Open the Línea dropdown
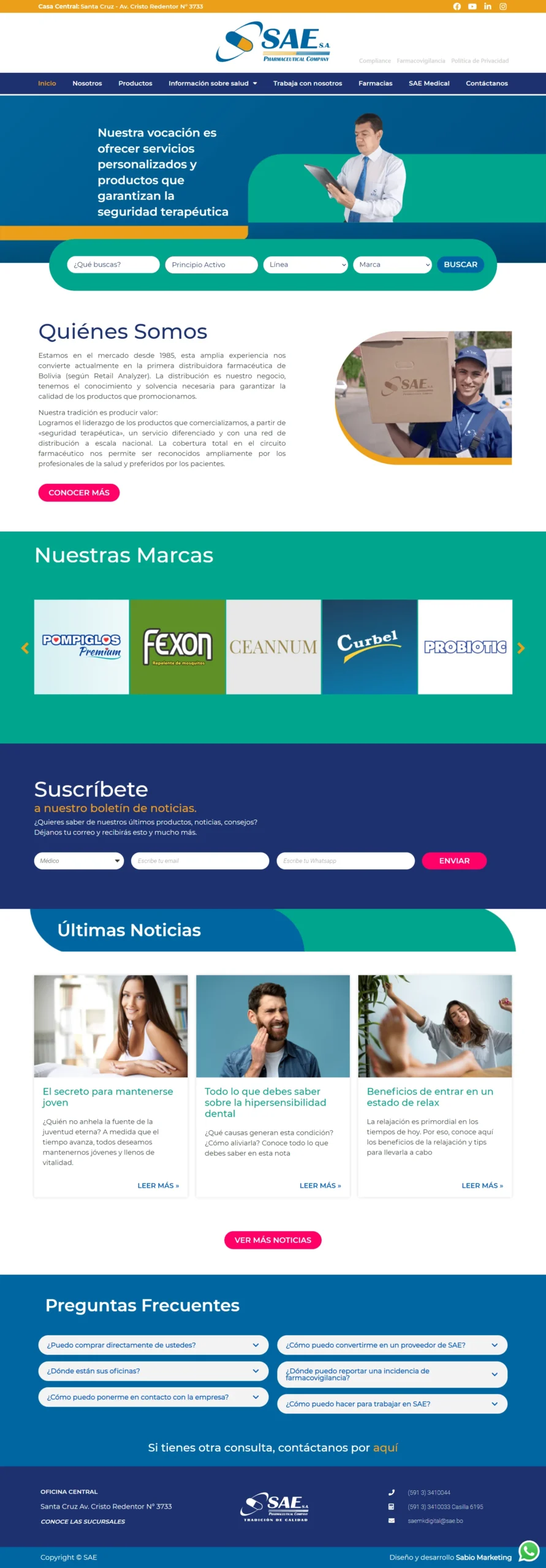The image size is (546, 1568). (306, 265)
